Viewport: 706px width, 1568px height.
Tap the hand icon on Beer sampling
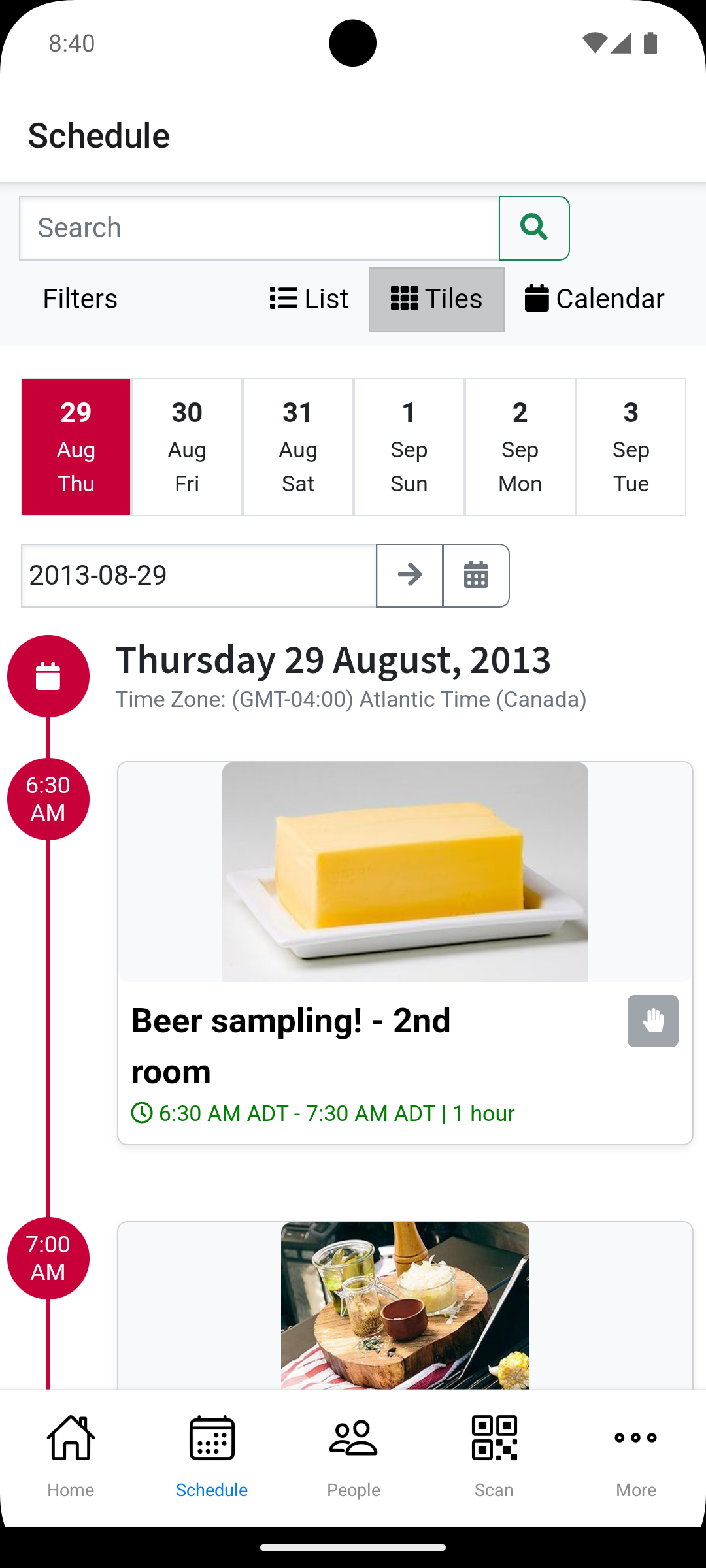[x=653, y=1021]
